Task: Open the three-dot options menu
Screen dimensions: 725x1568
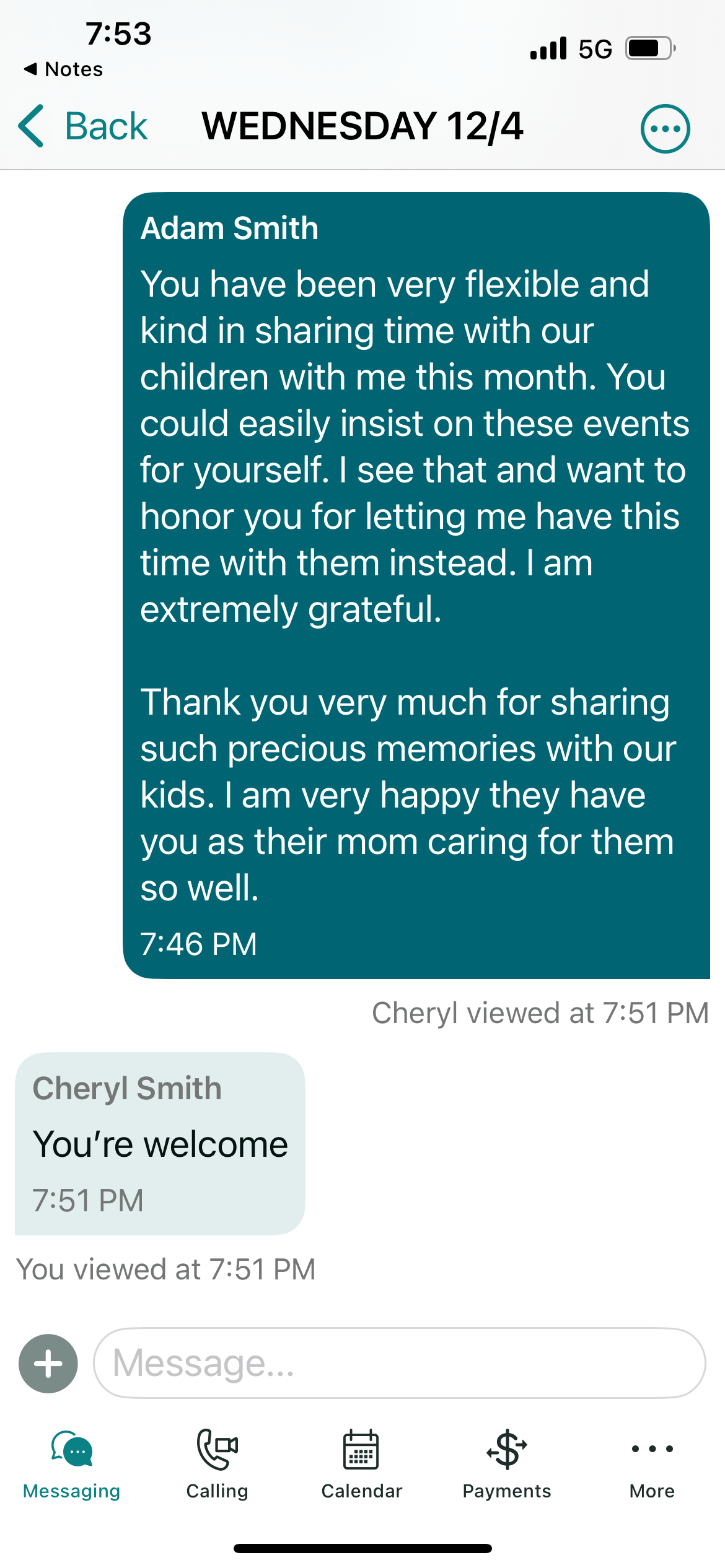Action: (x=665, y=128)
